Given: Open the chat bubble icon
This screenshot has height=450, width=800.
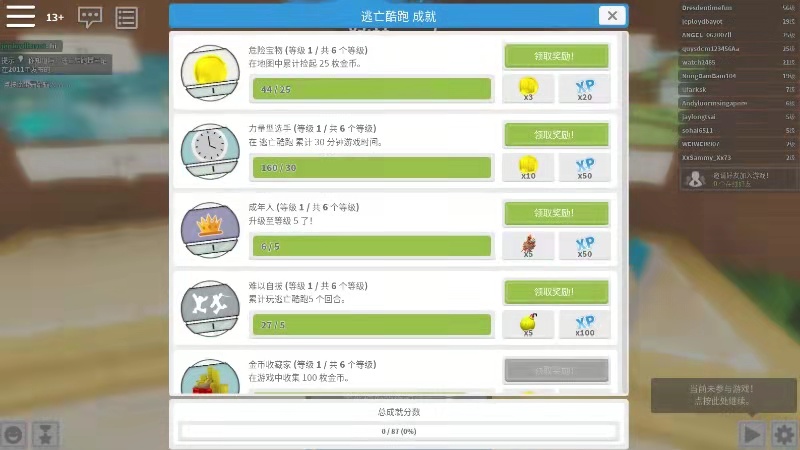Looking at the screenshot, I should click(90, 17).
